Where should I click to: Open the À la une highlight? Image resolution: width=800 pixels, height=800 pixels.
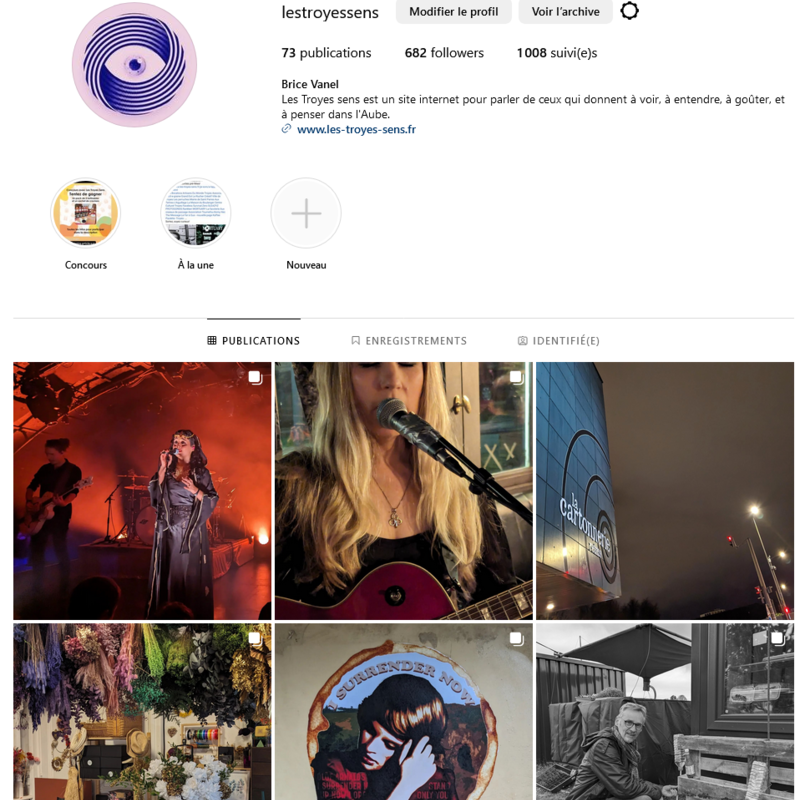coord(196,214)
